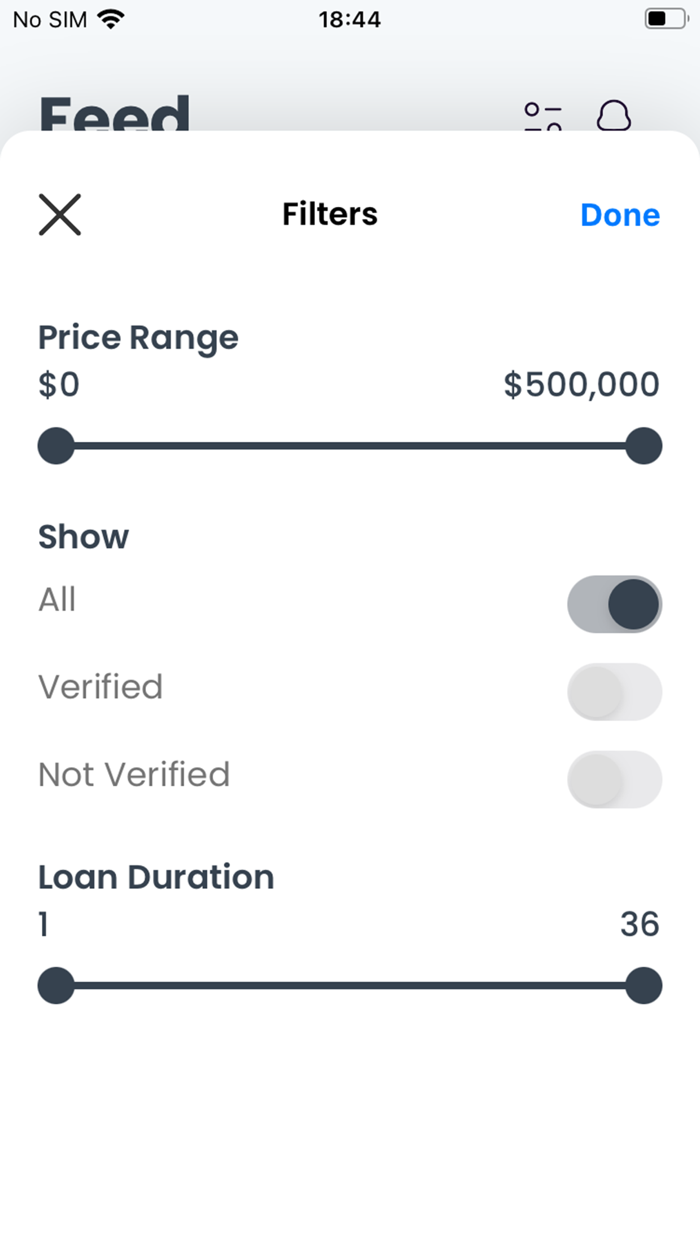Image resolution: width=700 pixels, height=1244 pixels.
Task: Enable the Verified toggle
Action: (614, 691)
